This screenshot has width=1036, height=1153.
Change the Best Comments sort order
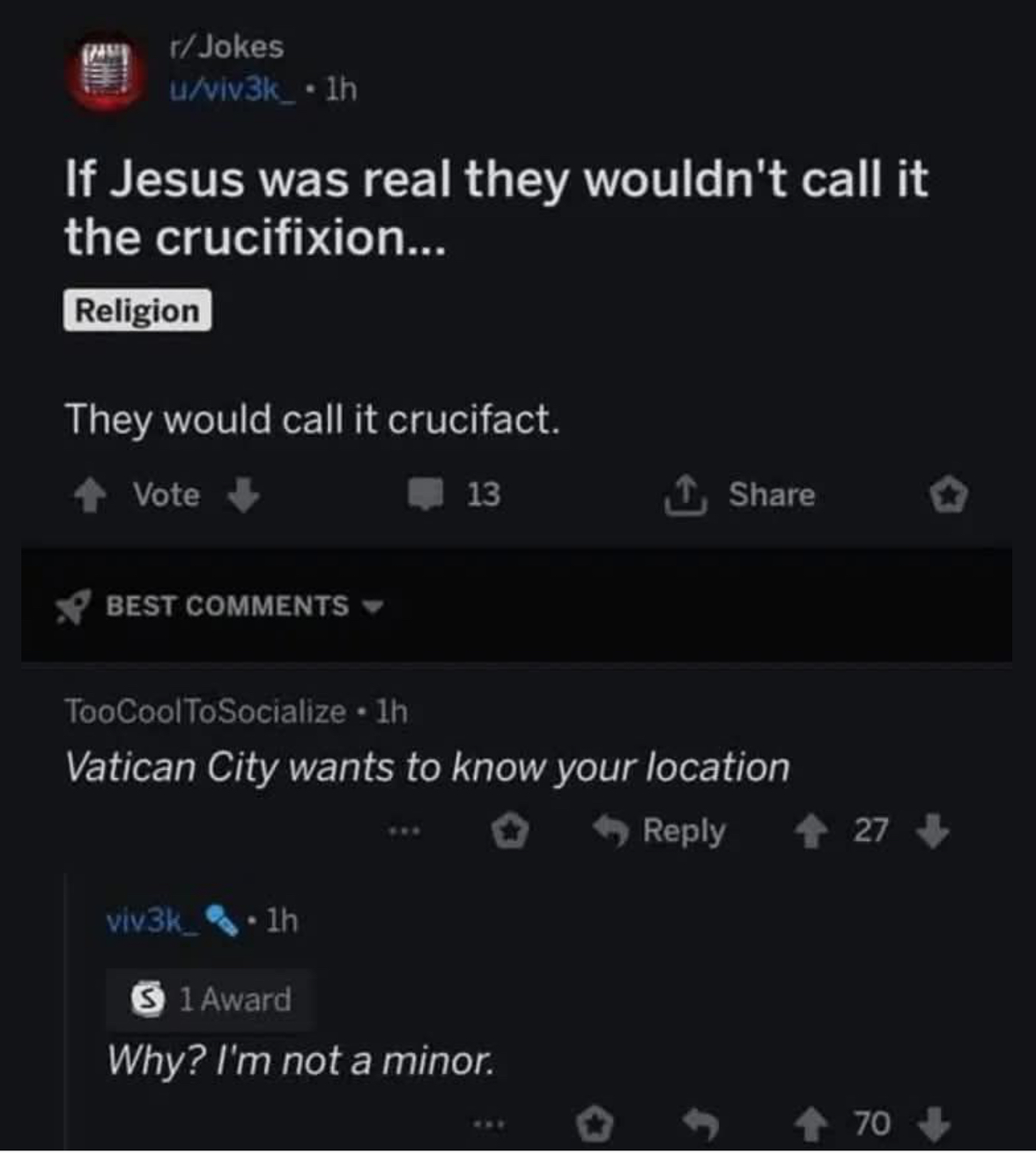(x=229, y=606)
